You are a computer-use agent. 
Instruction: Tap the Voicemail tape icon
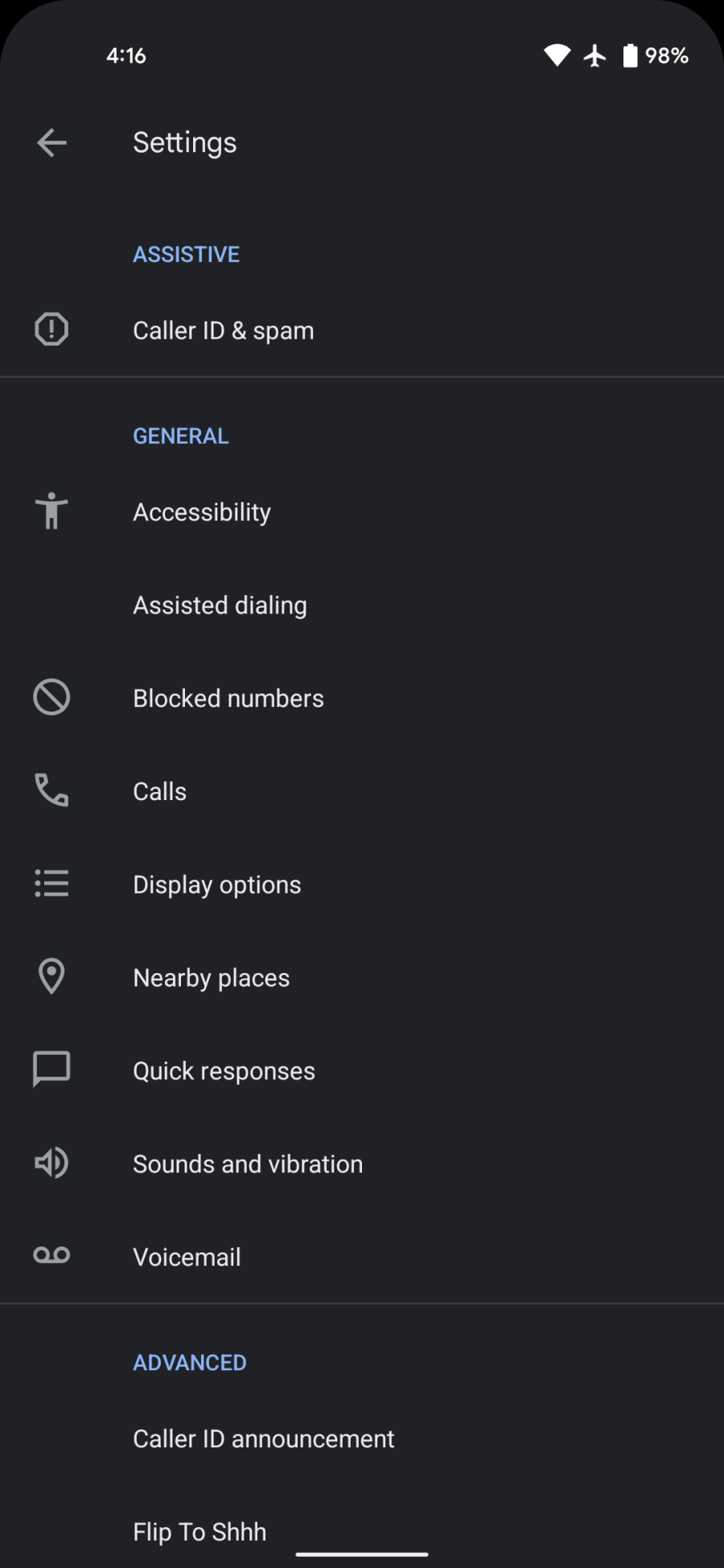coord(51,1254)
